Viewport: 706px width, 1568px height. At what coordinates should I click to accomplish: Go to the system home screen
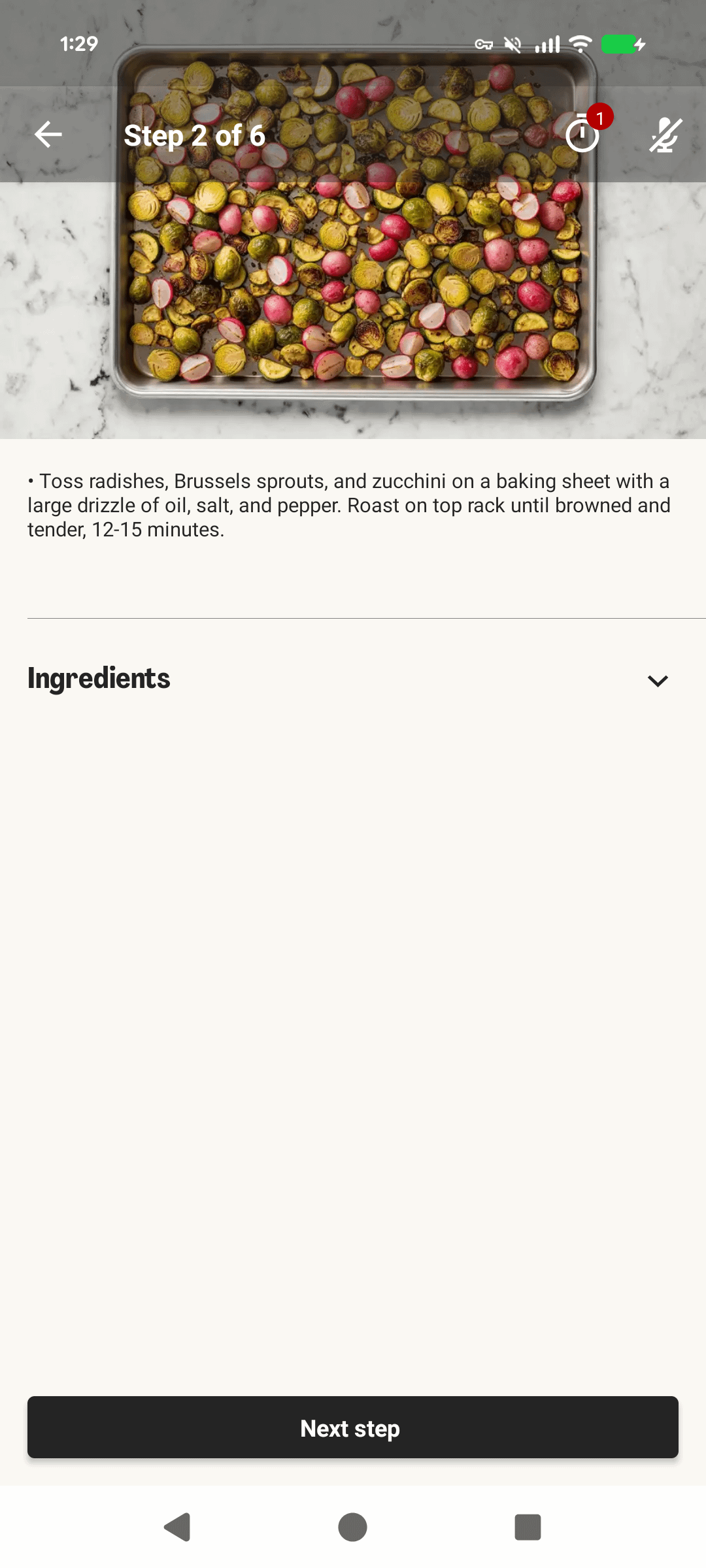(x=352, y=1527)
